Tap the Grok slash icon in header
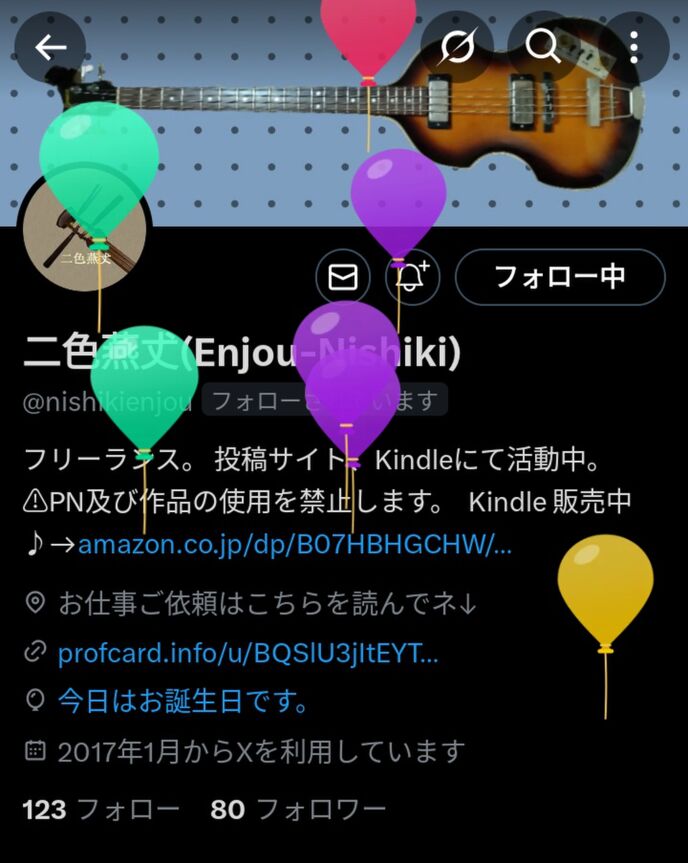 [455, 47]
